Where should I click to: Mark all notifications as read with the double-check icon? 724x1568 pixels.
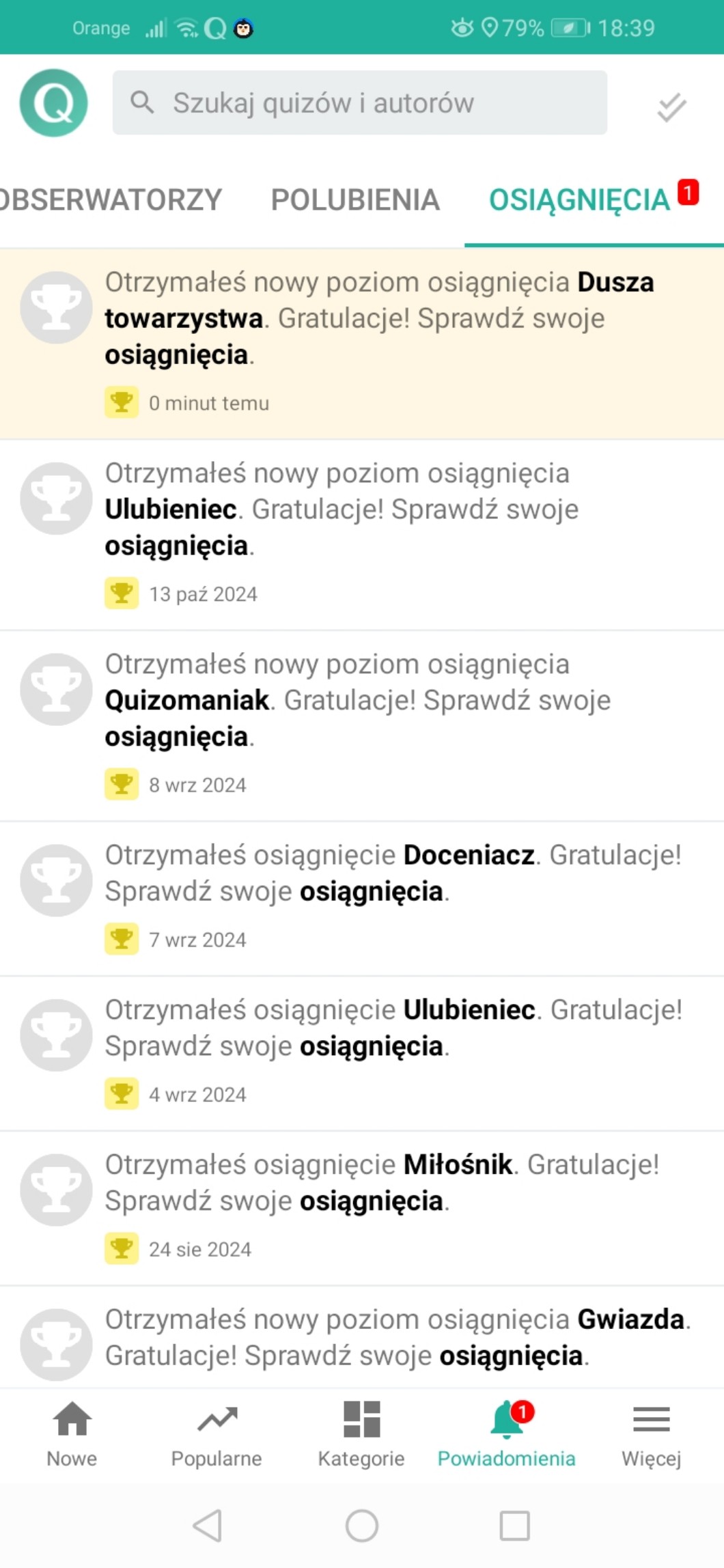[671, 107]
